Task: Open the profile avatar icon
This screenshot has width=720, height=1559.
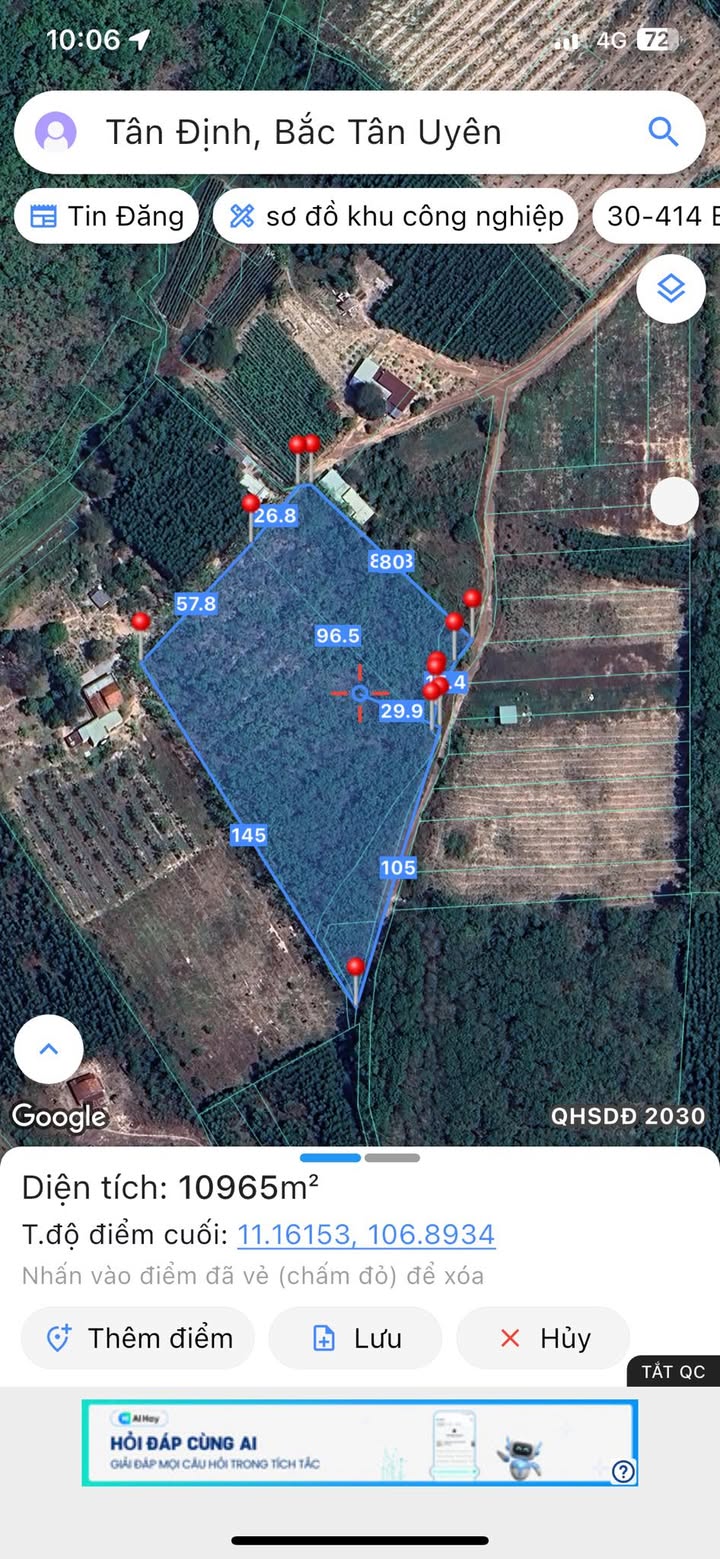Action: pyautogui.click(x=56, y=132)
